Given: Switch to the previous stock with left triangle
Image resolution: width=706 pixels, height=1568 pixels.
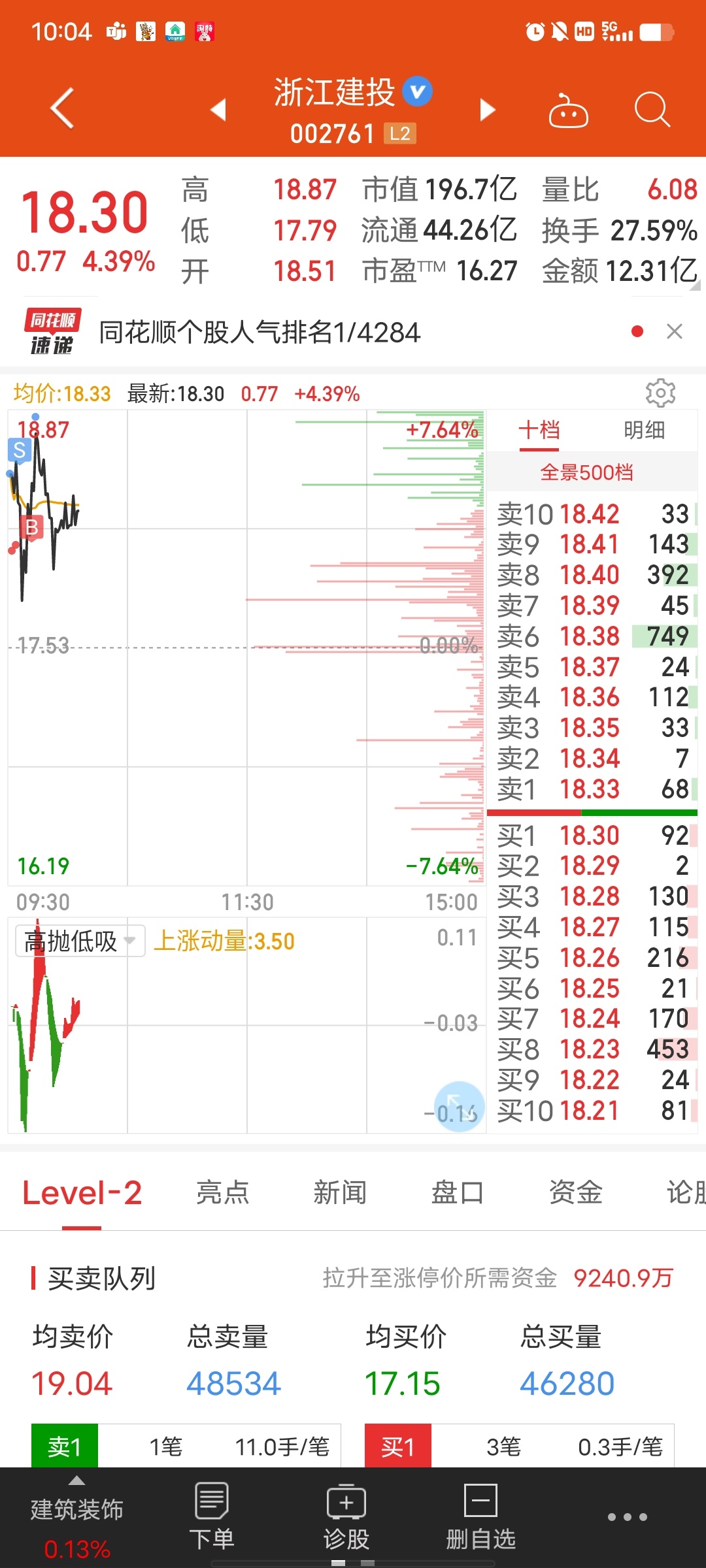Looking at the screenshot, I should click(x=218, y=109).
